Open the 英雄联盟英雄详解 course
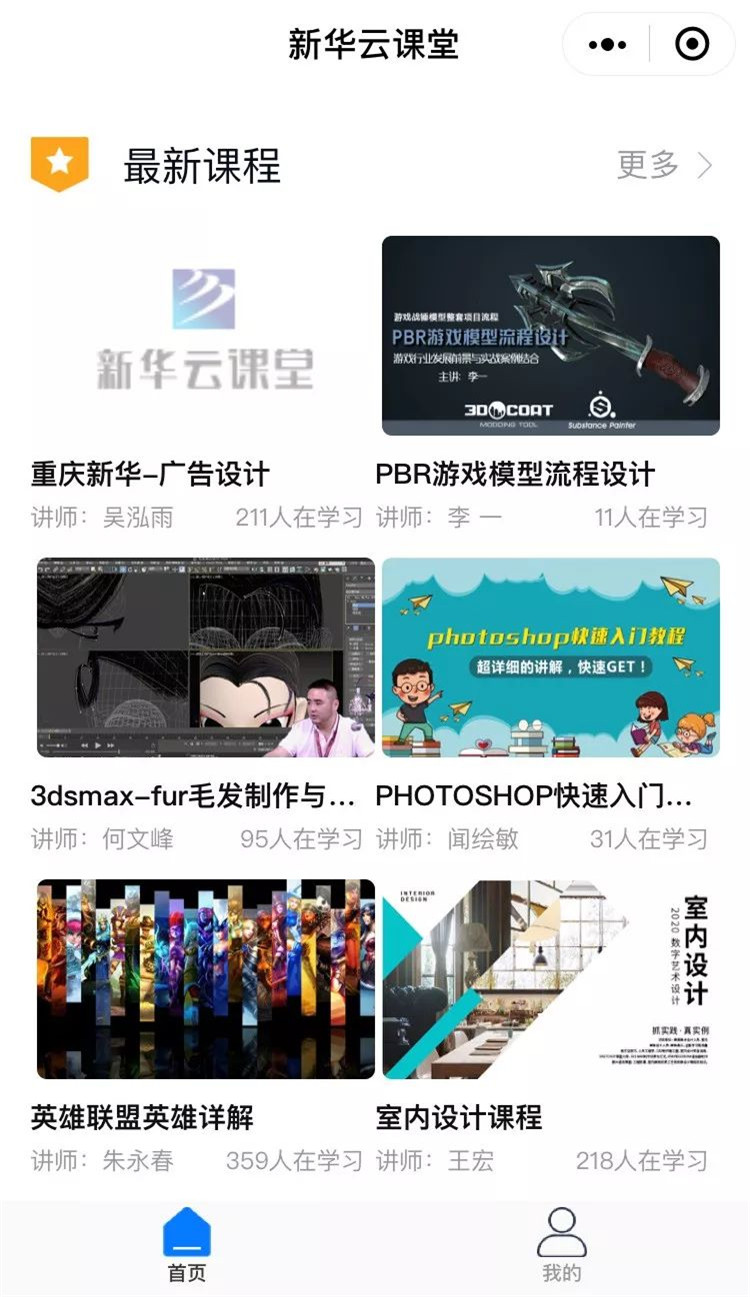Screen dimensions: 750x1297 pyautogui.click(x=204, y=979)
